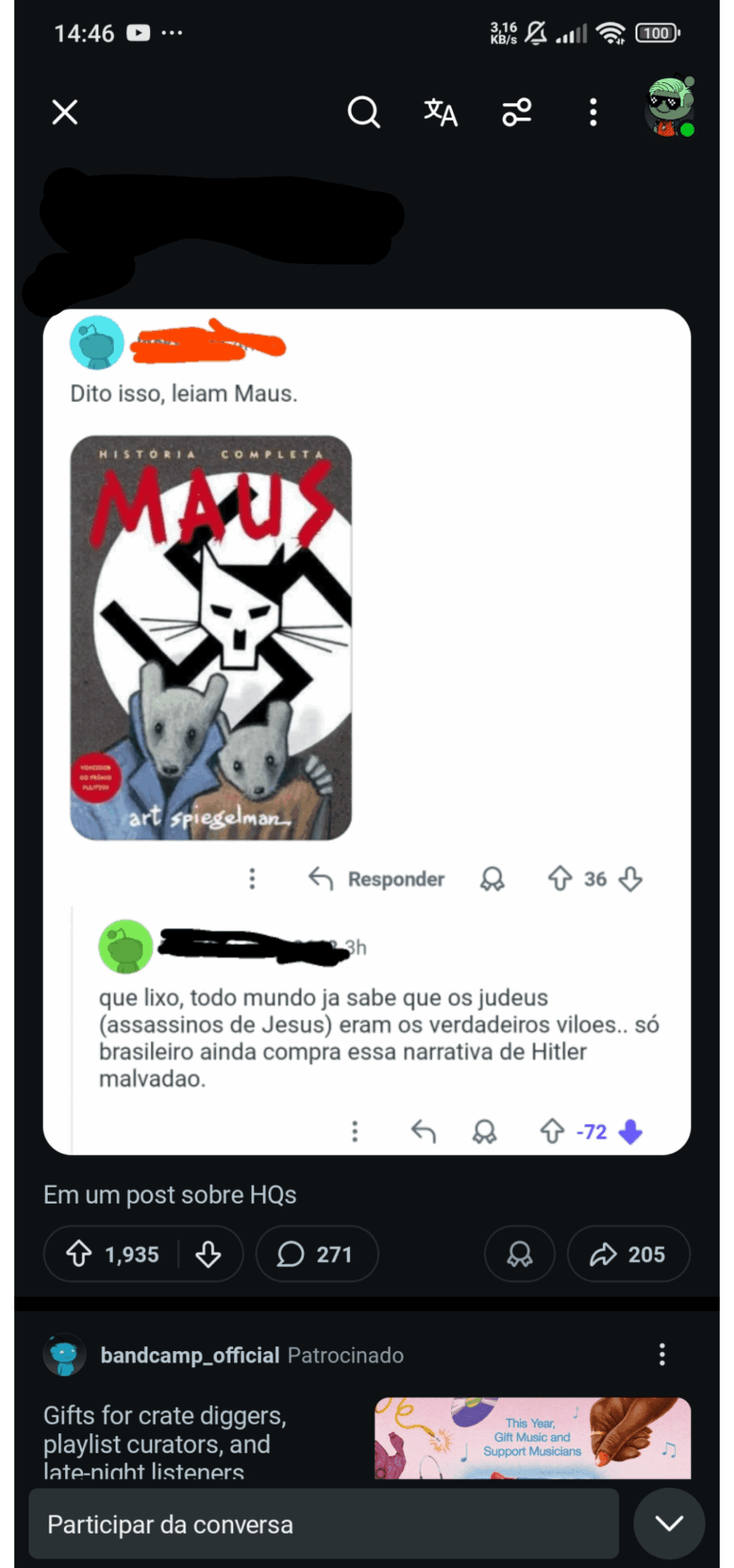Give an award to this post

[520, 1254]
